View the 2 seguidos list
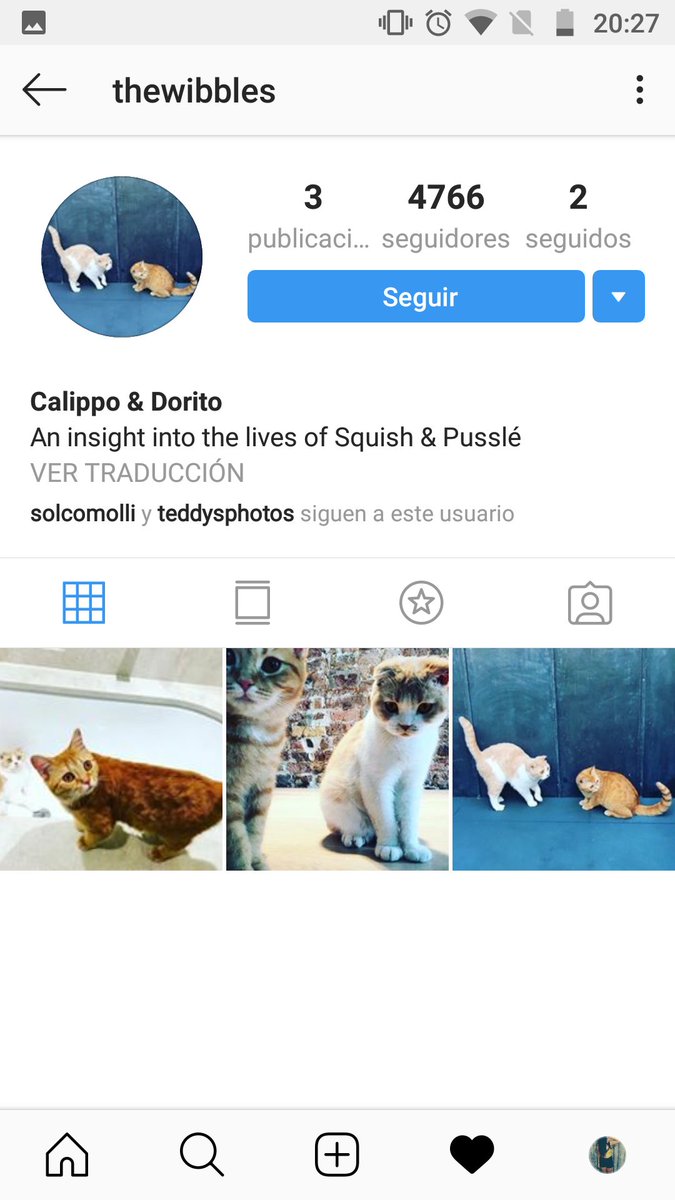The width and height of the screenshot is (675, 1200). click(578, 216)
